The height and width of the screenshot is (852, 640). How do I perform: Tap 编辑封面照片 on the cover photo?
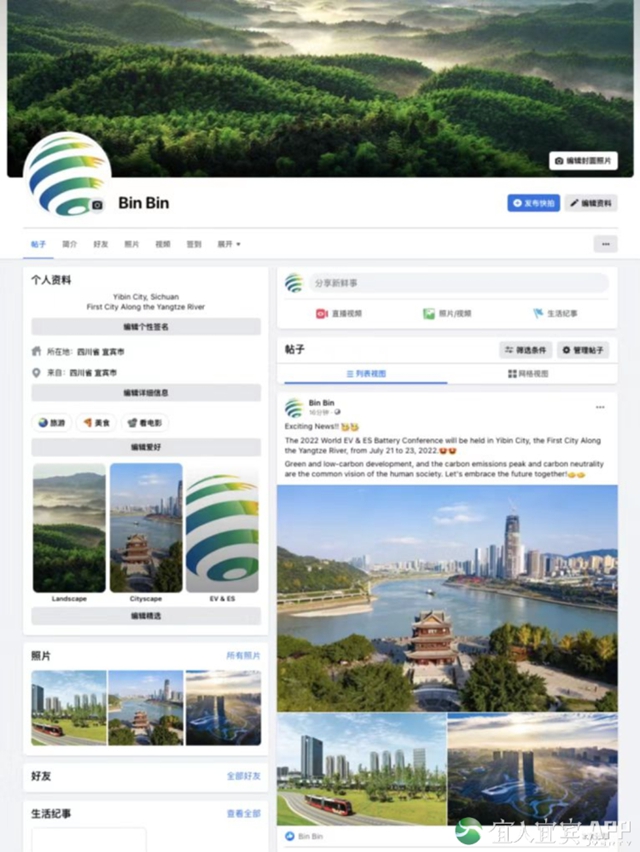coord(583,161)
